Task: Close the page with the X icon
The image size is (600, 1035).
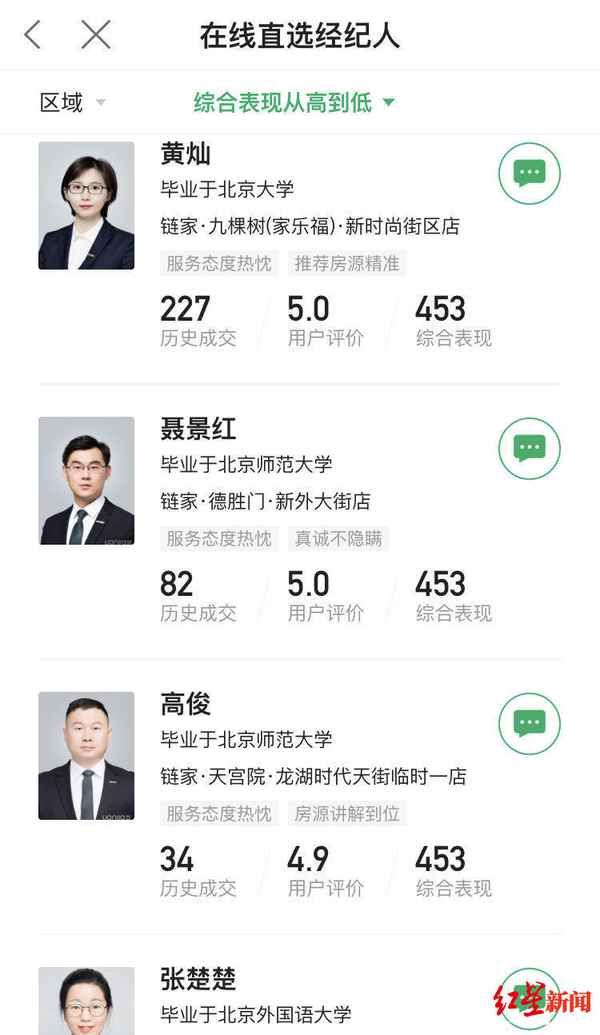Action: [96, 36]
